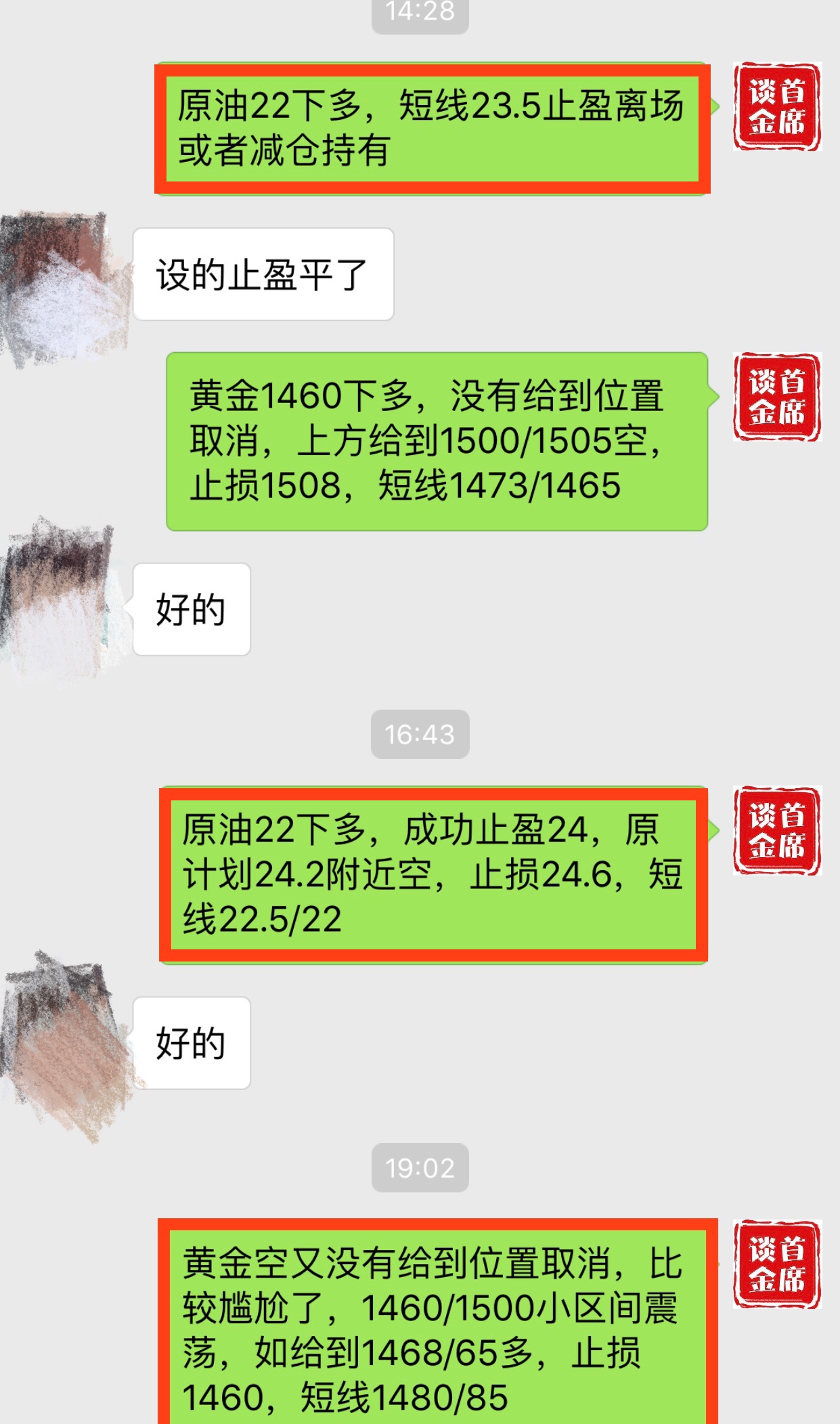Open avatar beside 黄金空又没有给到位置 message
840x1424 pixels.
pyautogui.click(x=777, y=1264)
